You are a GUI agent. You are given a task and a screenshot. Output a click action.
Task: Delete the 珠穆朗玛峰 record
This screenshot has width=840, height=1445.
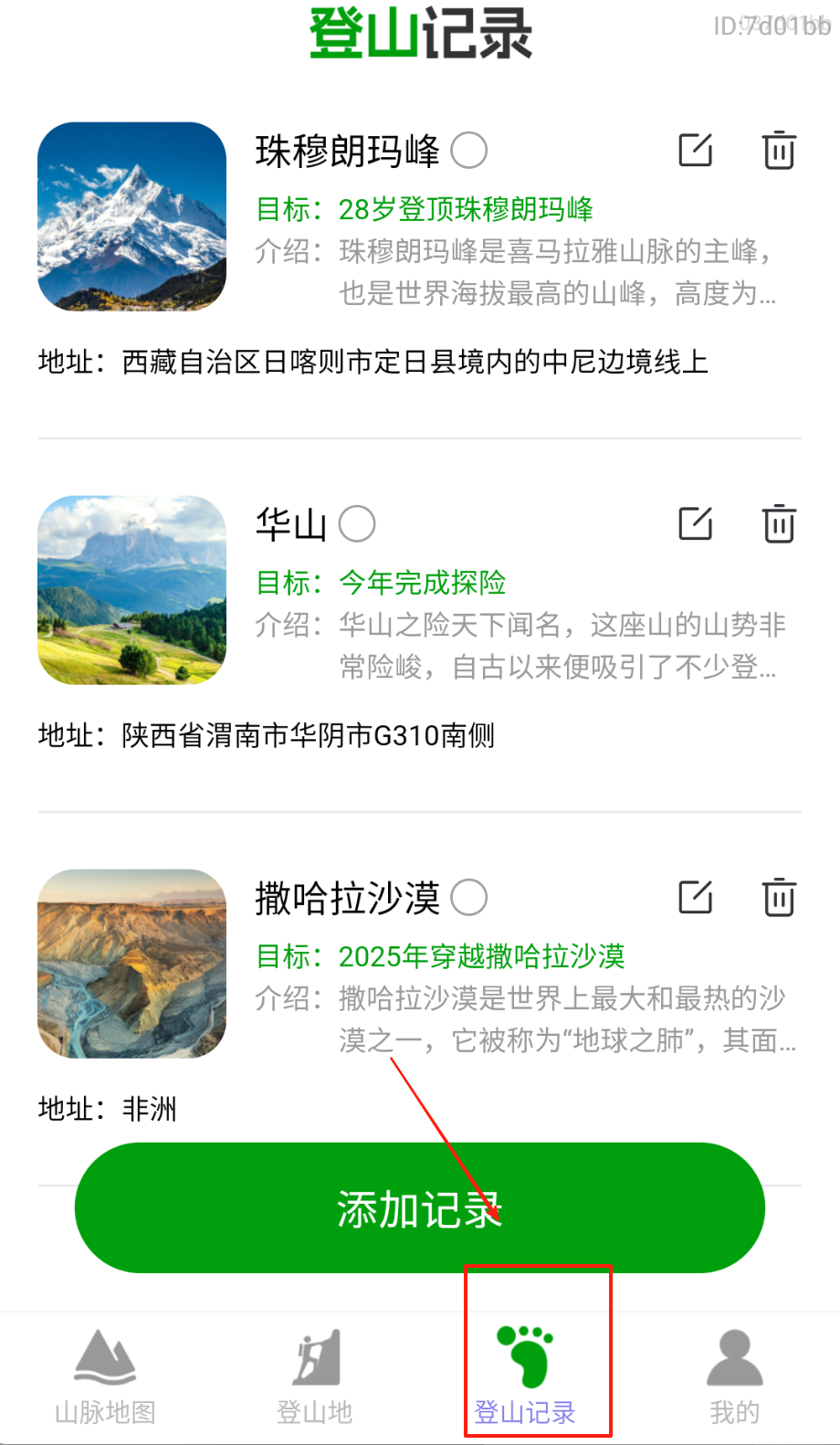point(779,150)
